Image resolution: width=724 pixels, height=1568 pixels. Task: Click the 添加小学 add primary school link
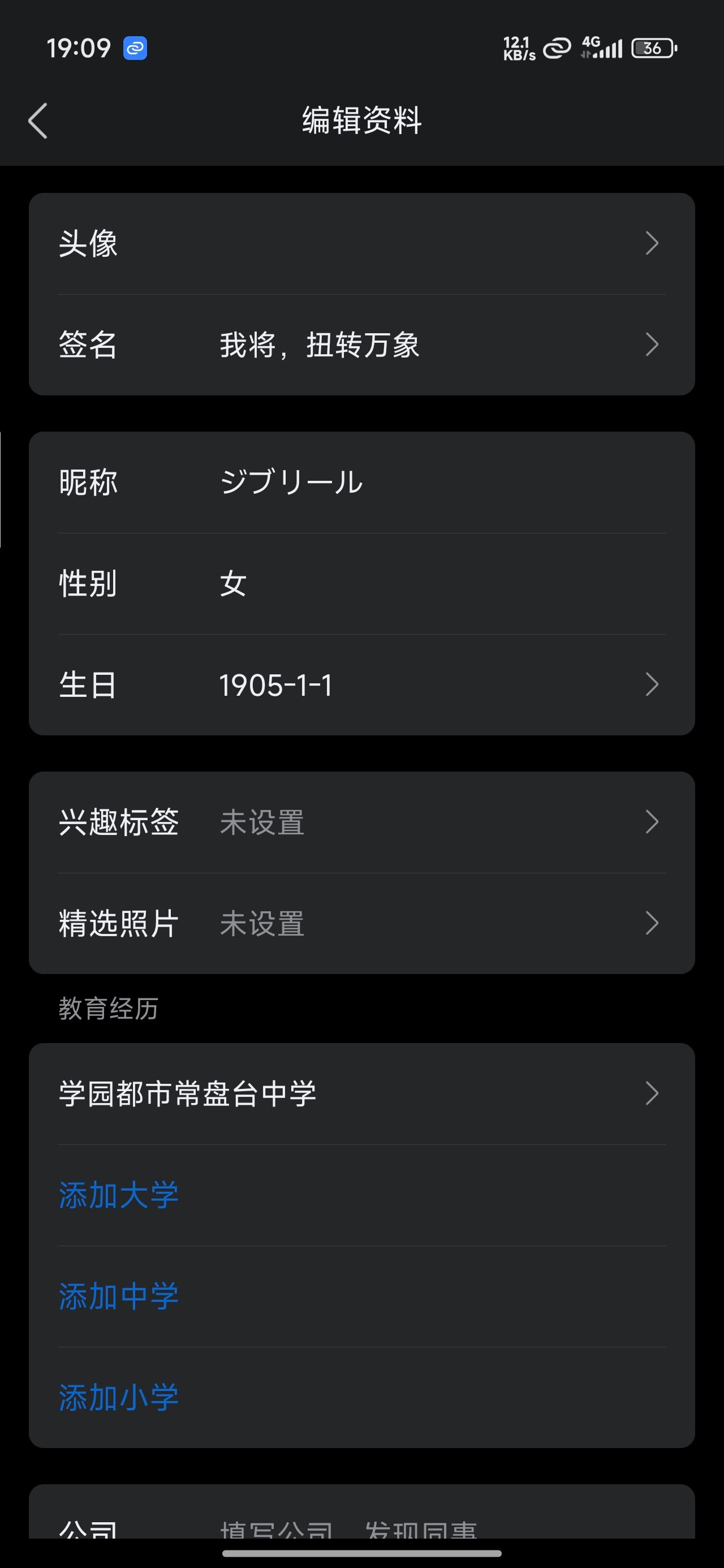118,1395
